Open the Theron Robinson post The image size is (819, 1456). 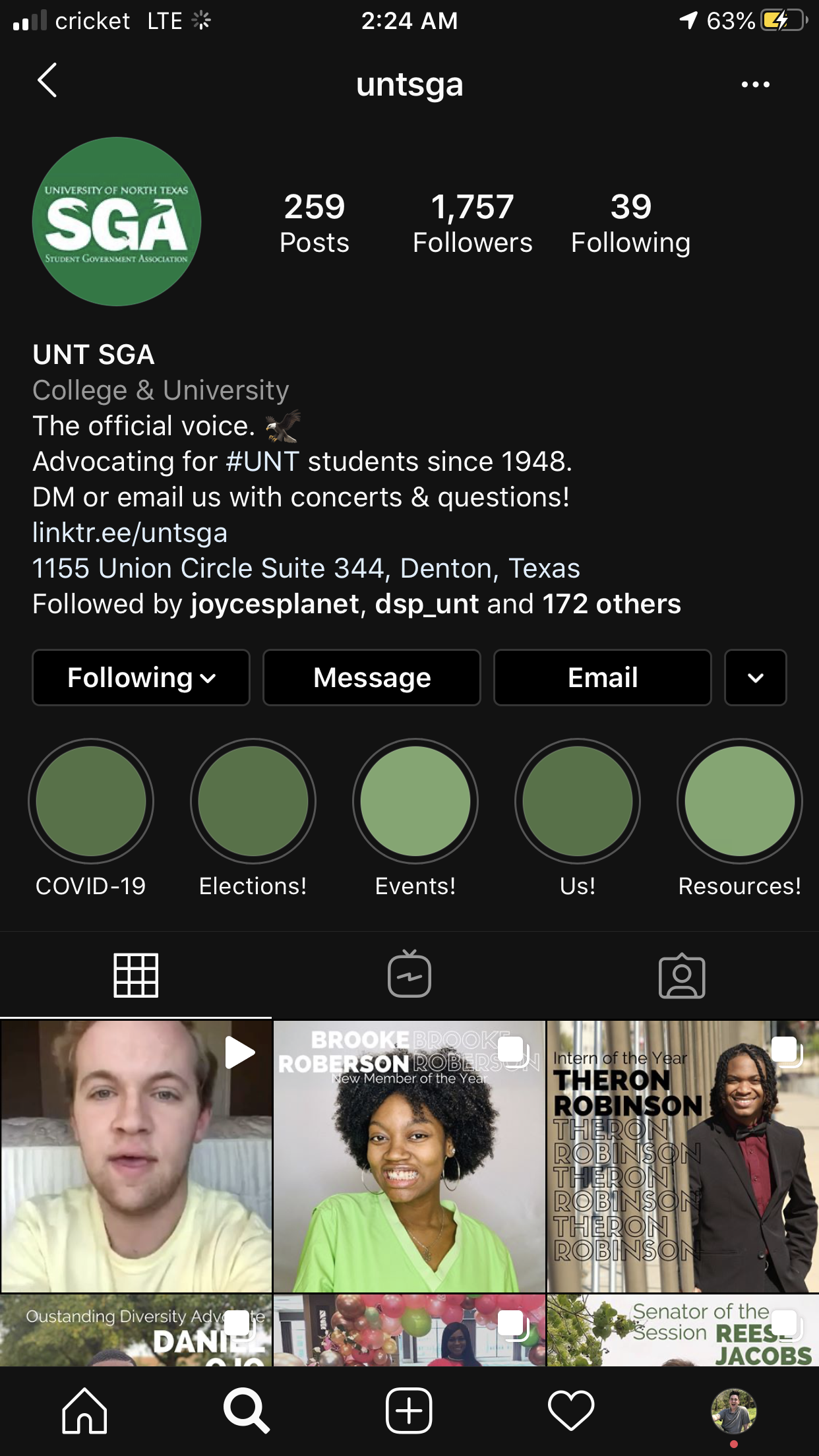(x=682, y=1156)
